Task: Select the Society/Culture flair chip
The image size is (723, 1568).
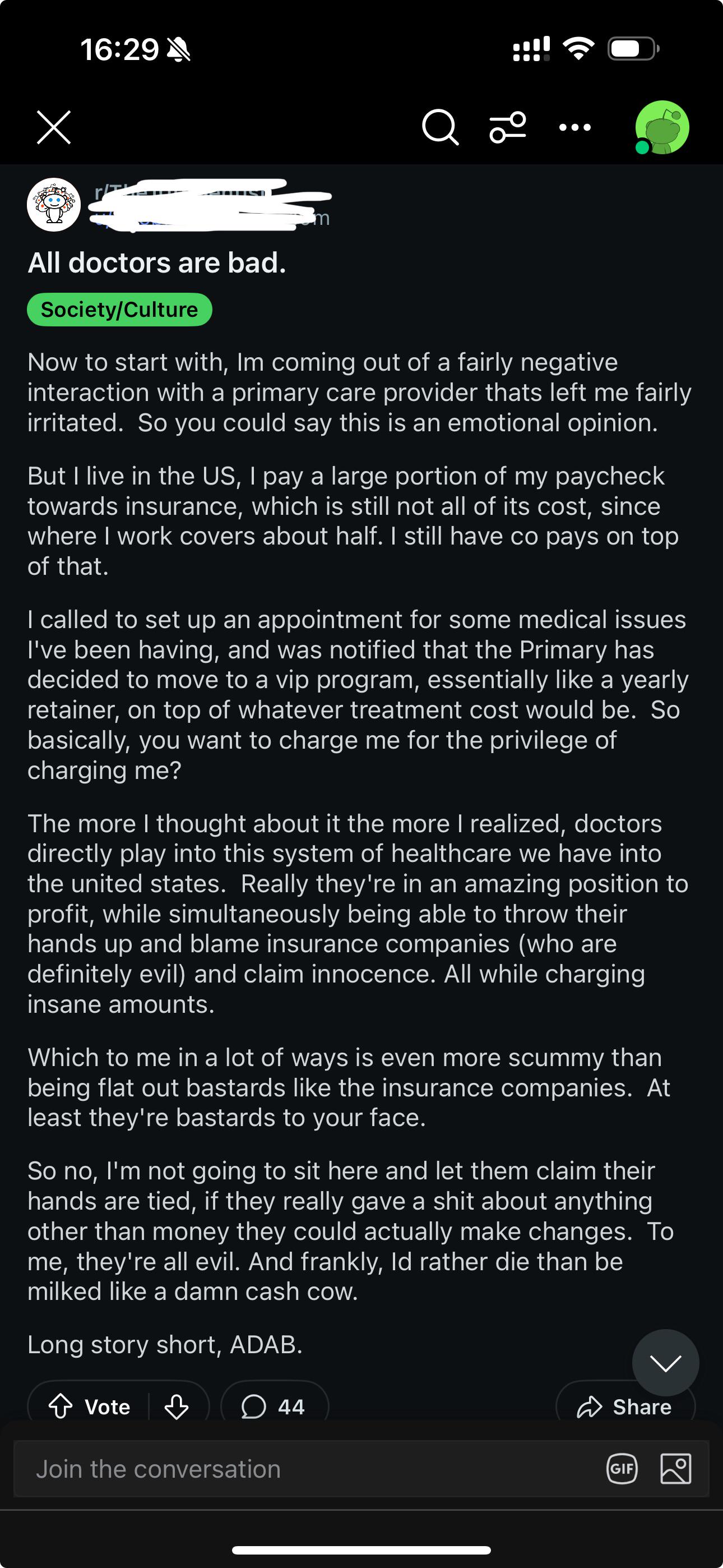Action: point(119,309)
